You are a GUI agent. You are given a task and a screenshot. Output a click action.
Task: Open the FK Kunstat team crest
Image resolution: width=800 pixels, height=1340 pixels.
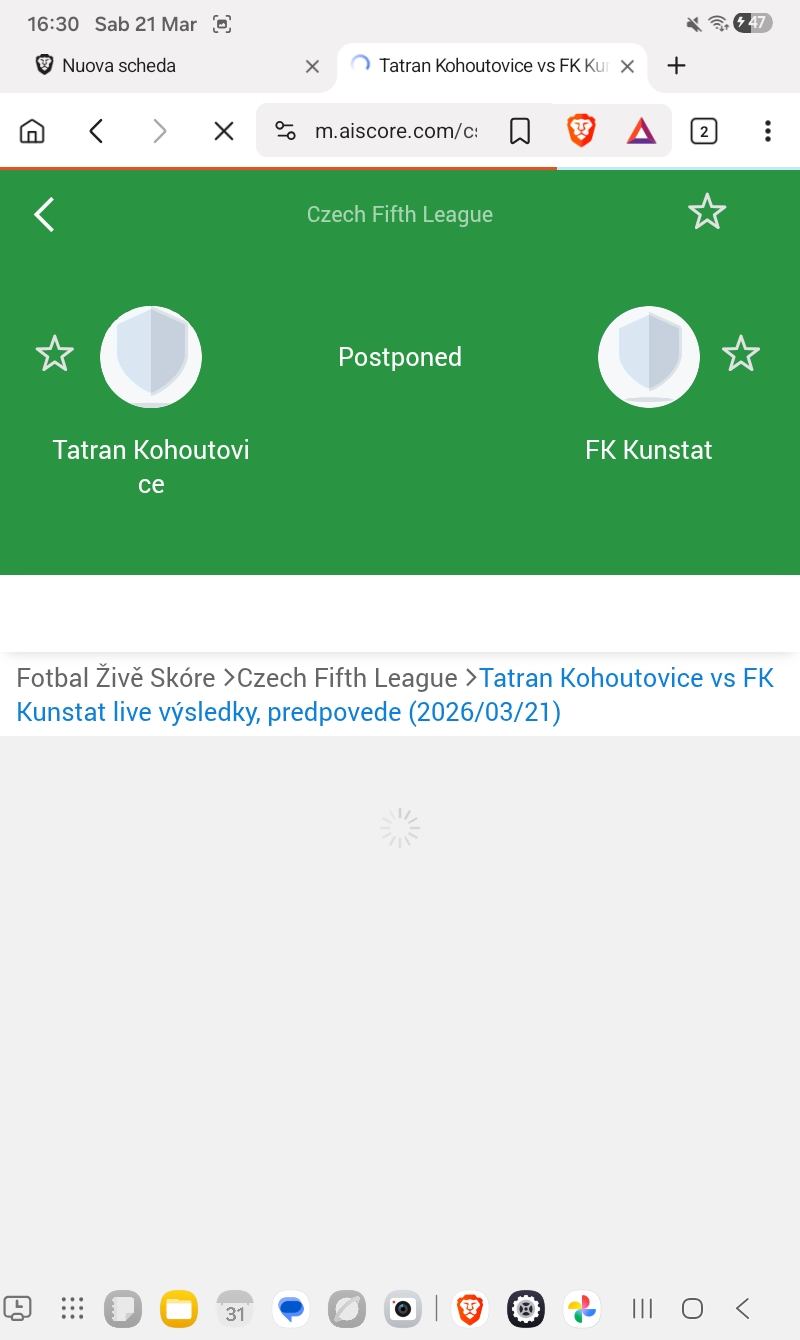click(x=648, y=356)
